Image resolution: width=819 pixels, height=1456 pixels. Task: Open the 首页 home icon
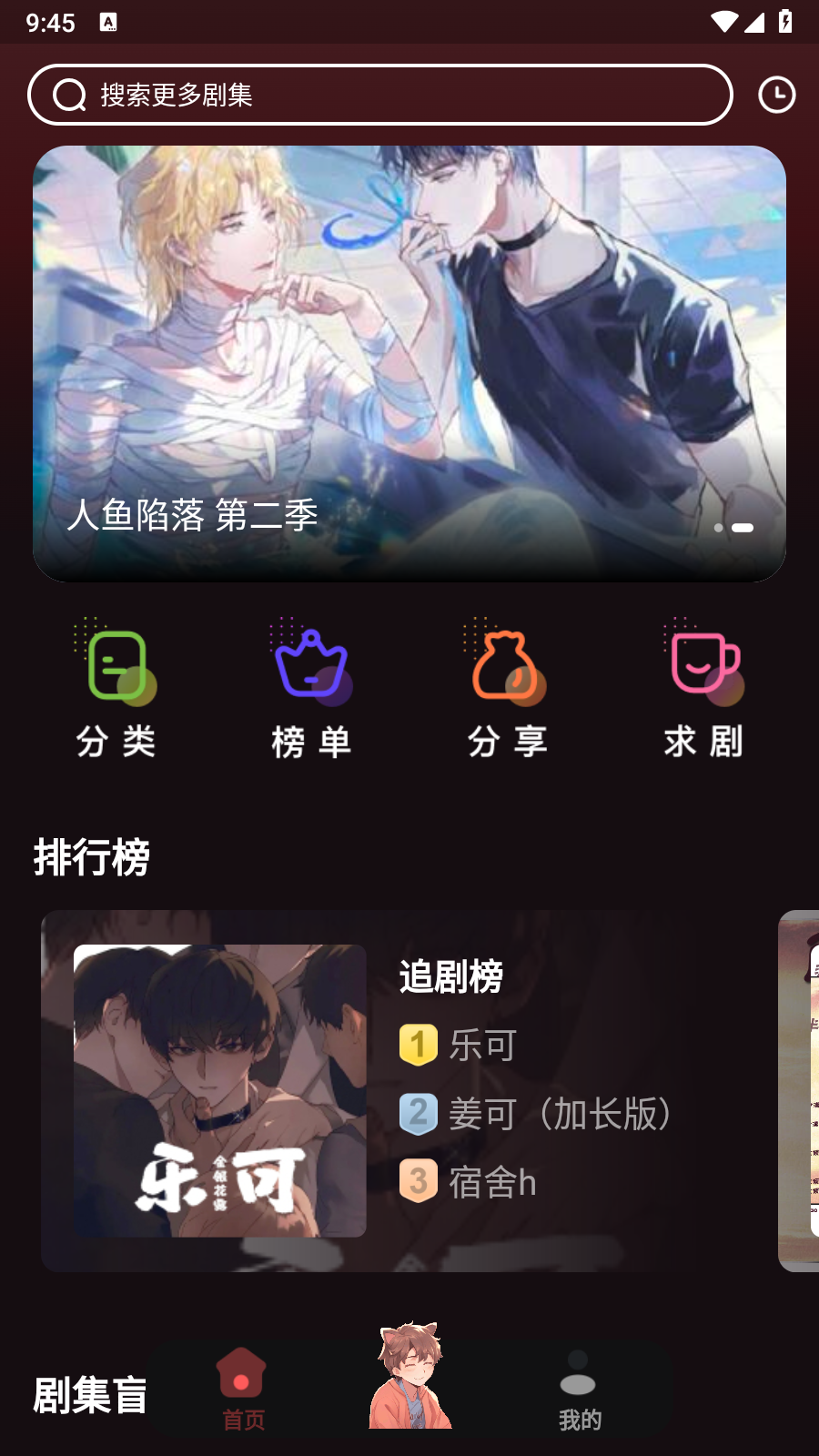click(x=241, y=1381)
